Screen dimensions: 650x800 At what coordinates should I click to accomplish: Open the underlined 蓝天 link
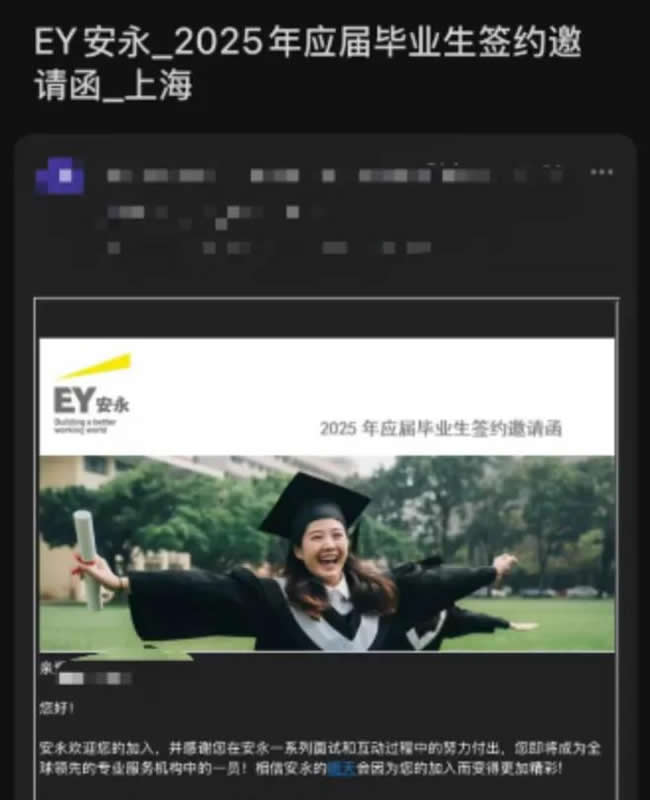coord(341,769)
